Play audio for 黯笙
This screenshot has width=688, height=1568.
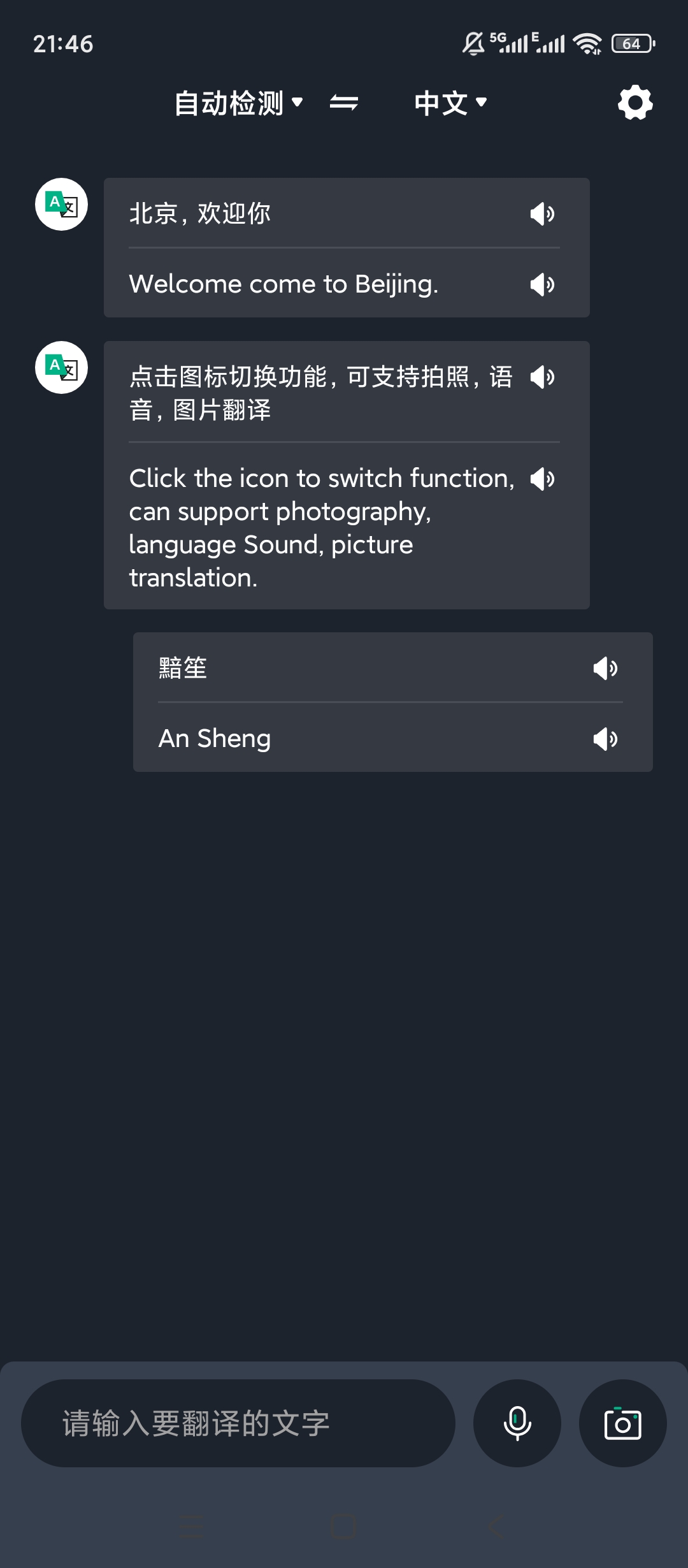(x=605, y=669)
